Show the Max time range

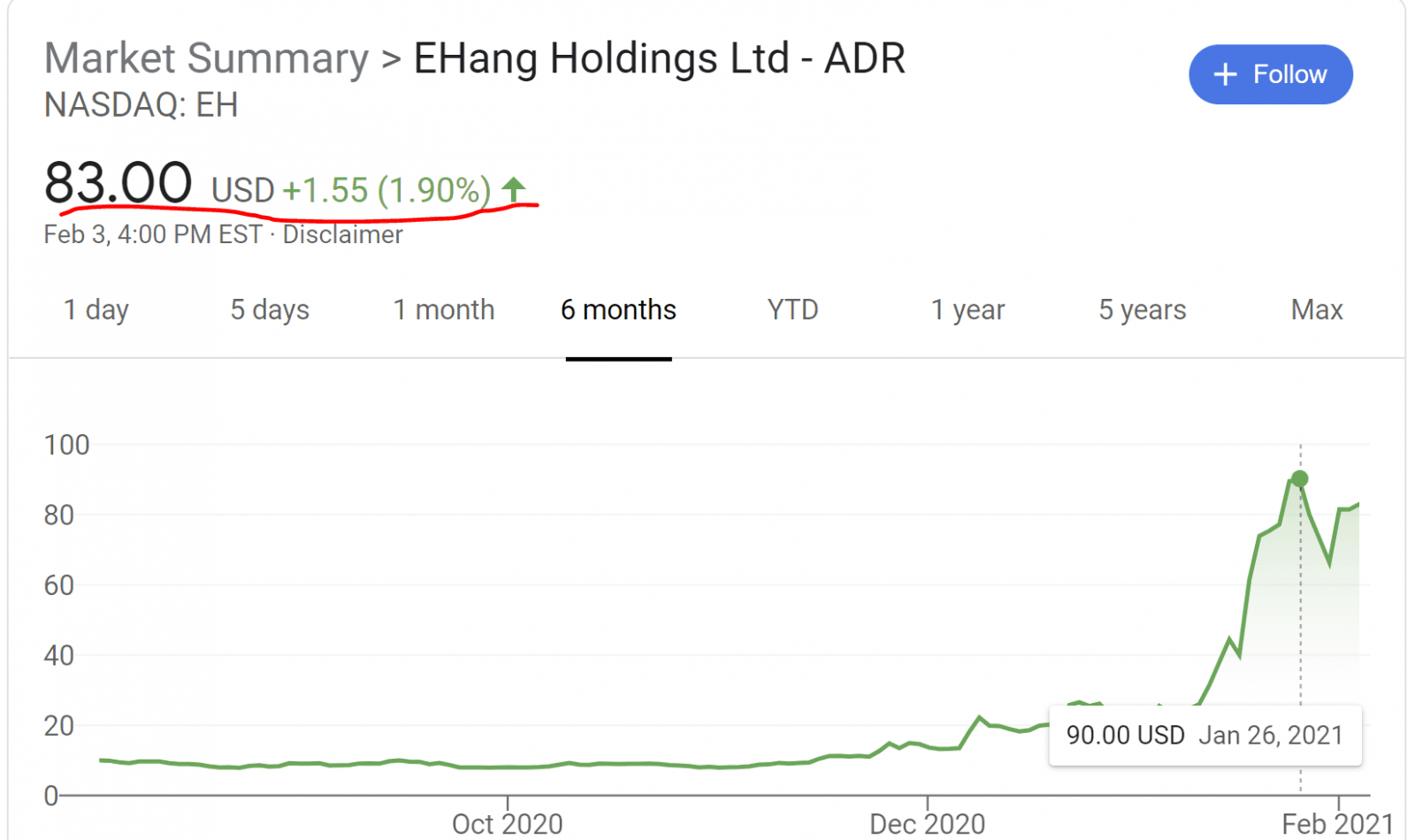pyautogui.click(x=1316, y=310)
